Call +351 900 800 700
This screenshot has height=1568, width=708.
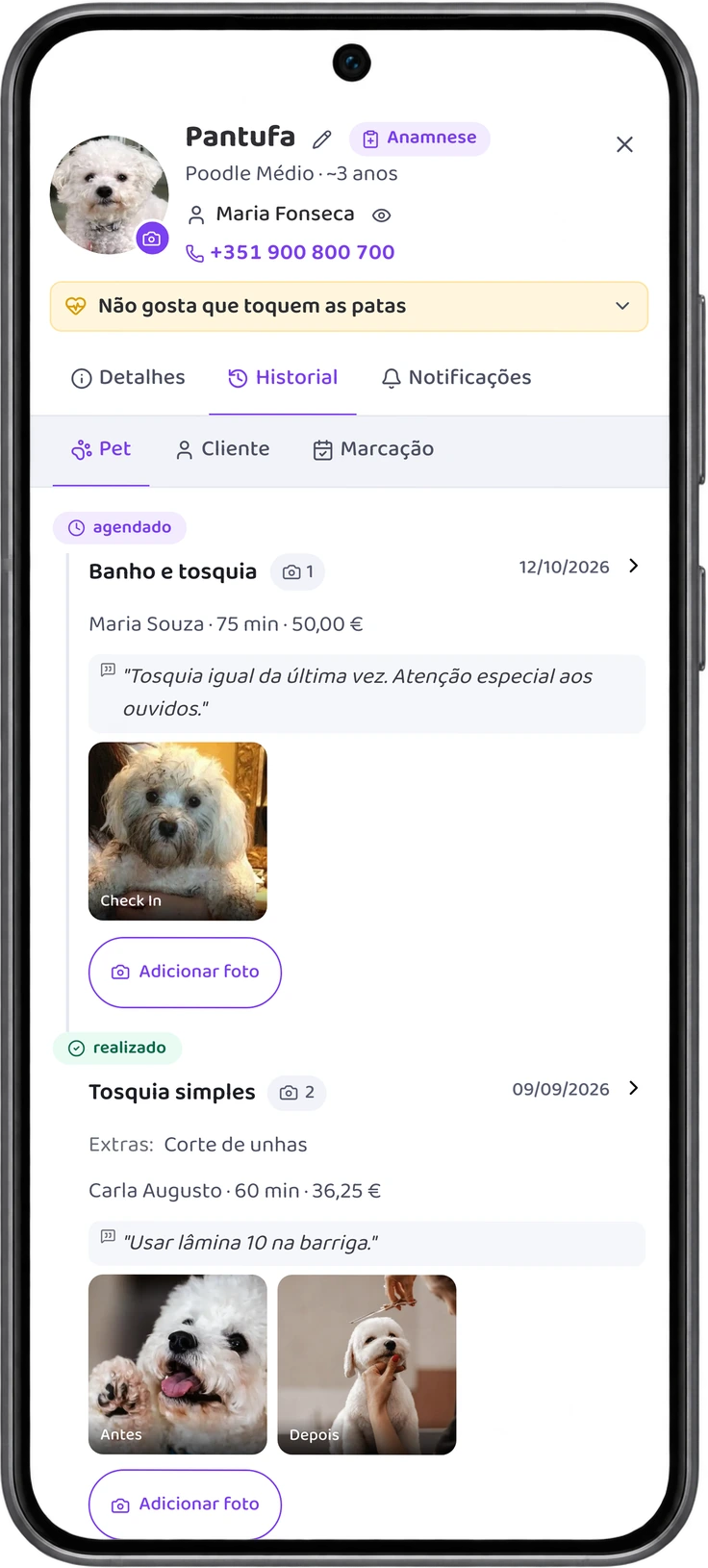tap(291, 252)
